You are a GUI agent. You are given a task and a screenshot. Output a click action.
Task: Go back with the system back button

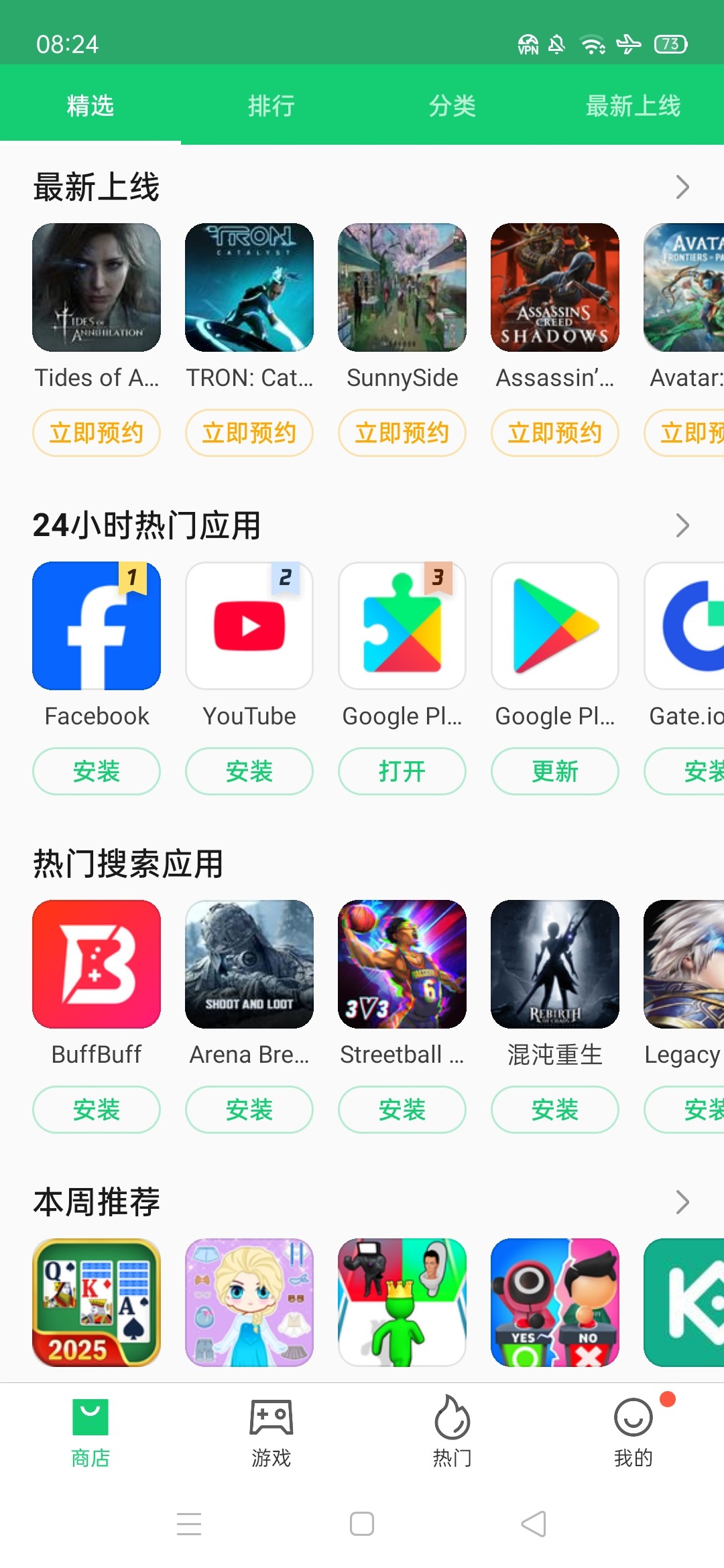coord(534,1524)
